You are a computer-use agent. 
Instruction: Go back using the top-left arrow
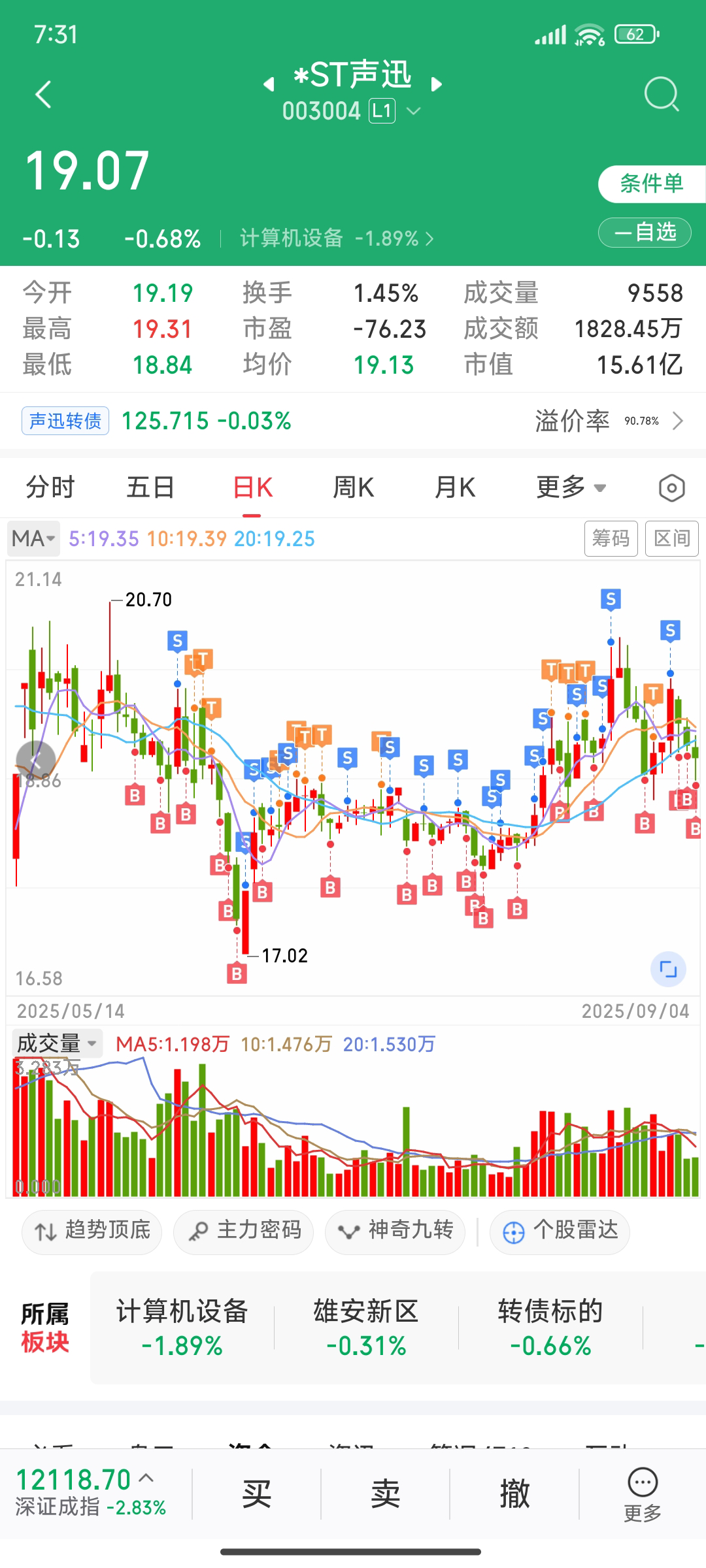point(43,95)
